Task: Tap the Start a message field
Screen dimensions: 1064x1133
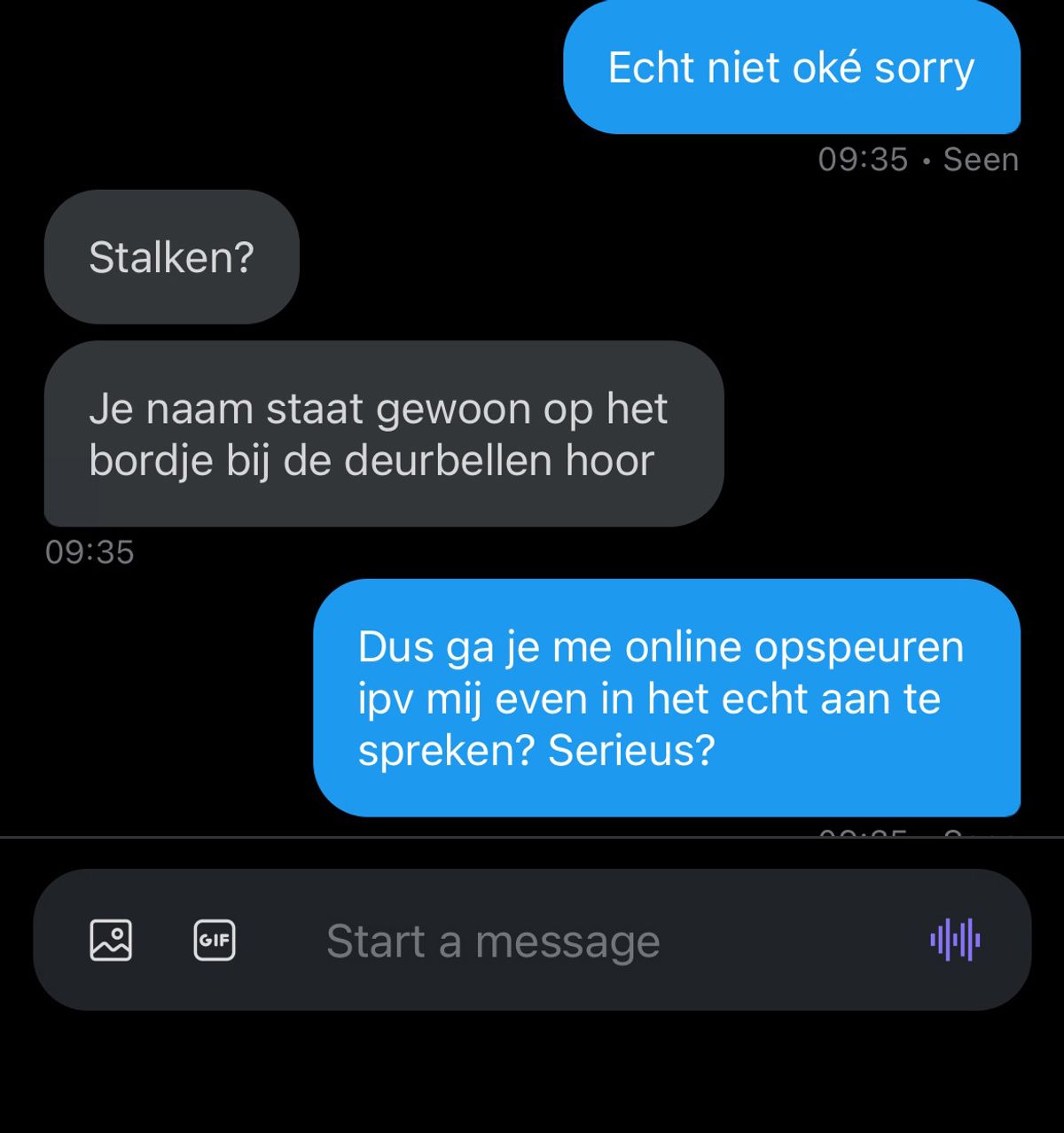Action: (x=532, y=941)
